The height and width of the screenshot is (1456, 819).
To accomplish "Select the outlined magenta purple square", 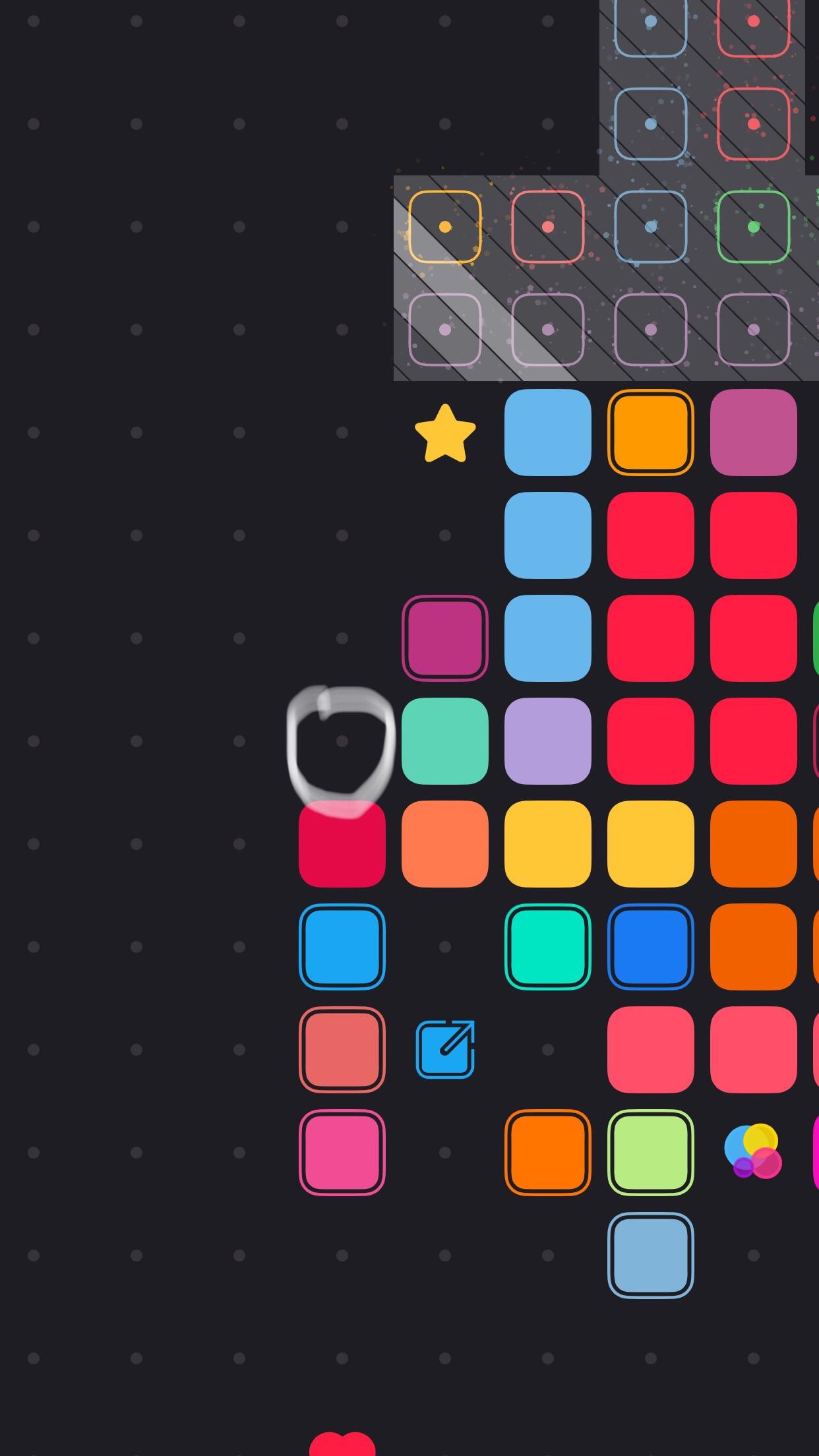I will [x=445, y=638].
